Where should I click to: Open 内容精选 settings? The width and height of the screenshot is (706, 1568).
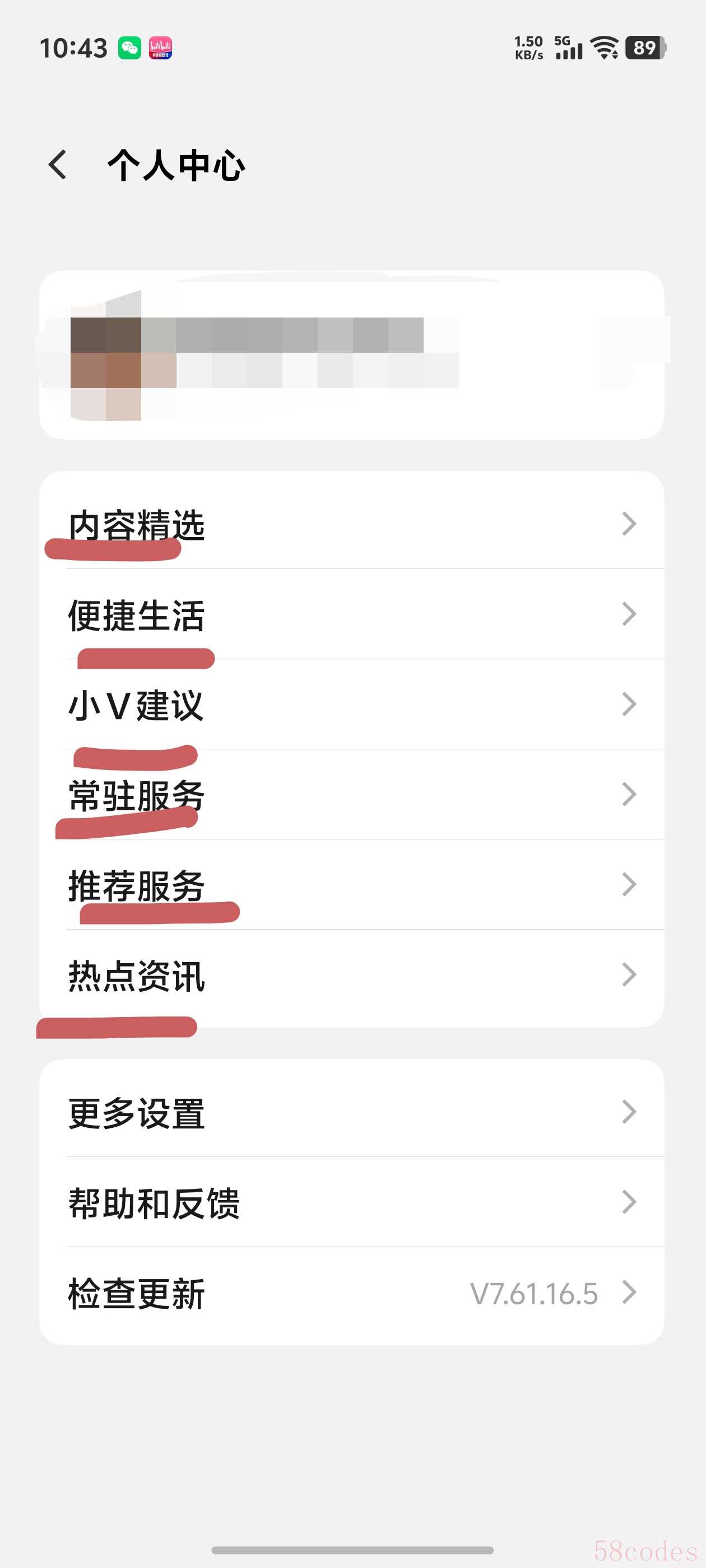click(351, 524)
